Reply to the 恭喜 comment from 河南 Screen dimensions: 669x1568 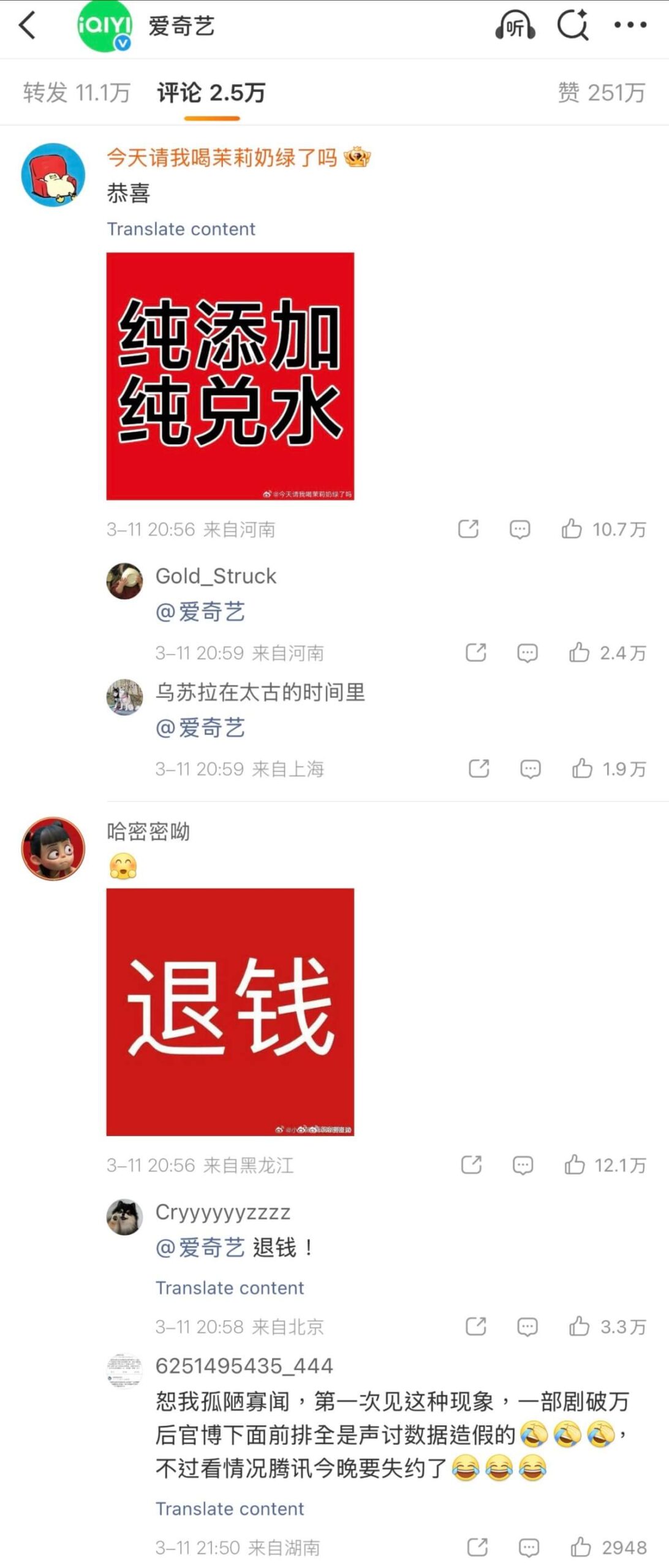(520, 529)
